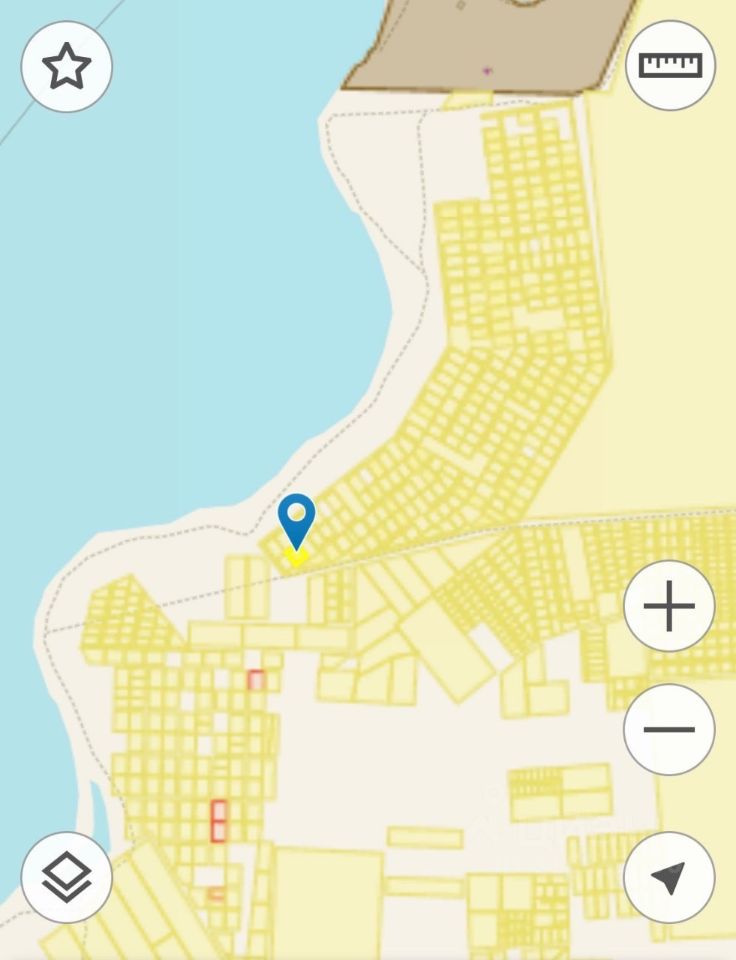Zoom in with the plus button
Screen dimensions: 736x960
pos(669,606)
